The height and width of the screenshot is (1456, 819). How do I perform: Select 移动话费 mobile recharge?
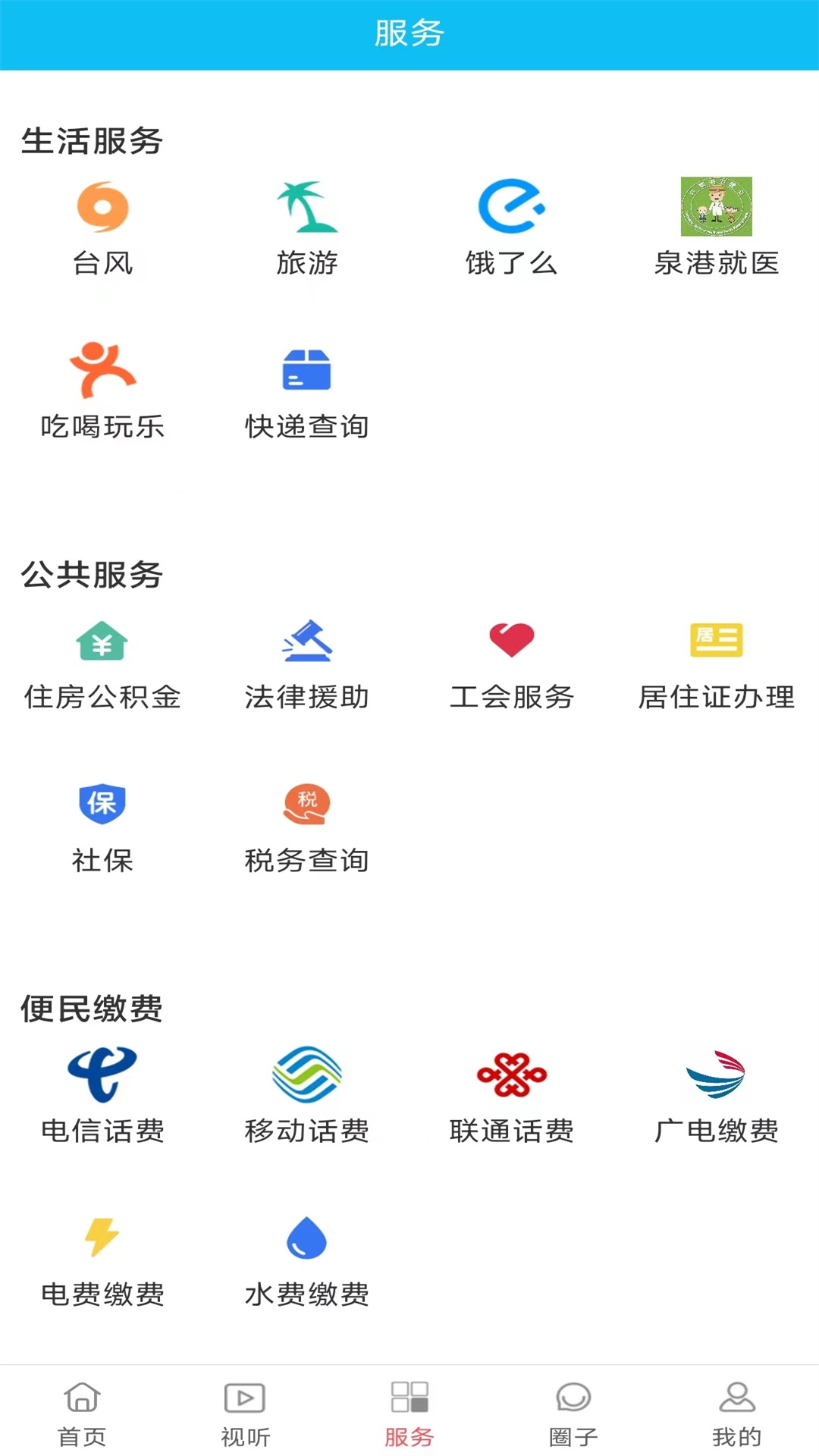pyautogui.click(x=307, y=1096)
